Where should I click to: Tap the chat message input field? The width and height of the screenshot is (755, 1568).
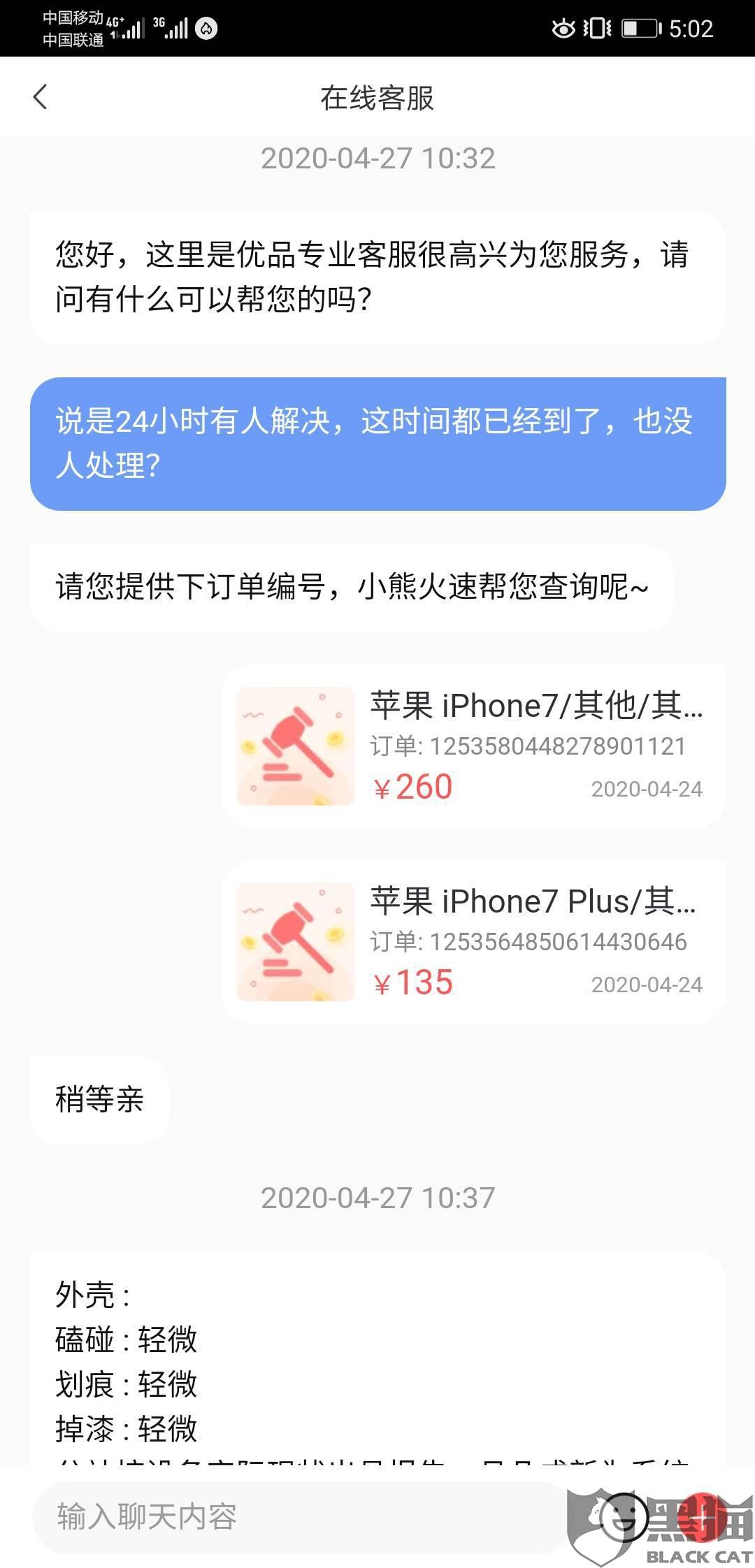tap(294, 1518)
